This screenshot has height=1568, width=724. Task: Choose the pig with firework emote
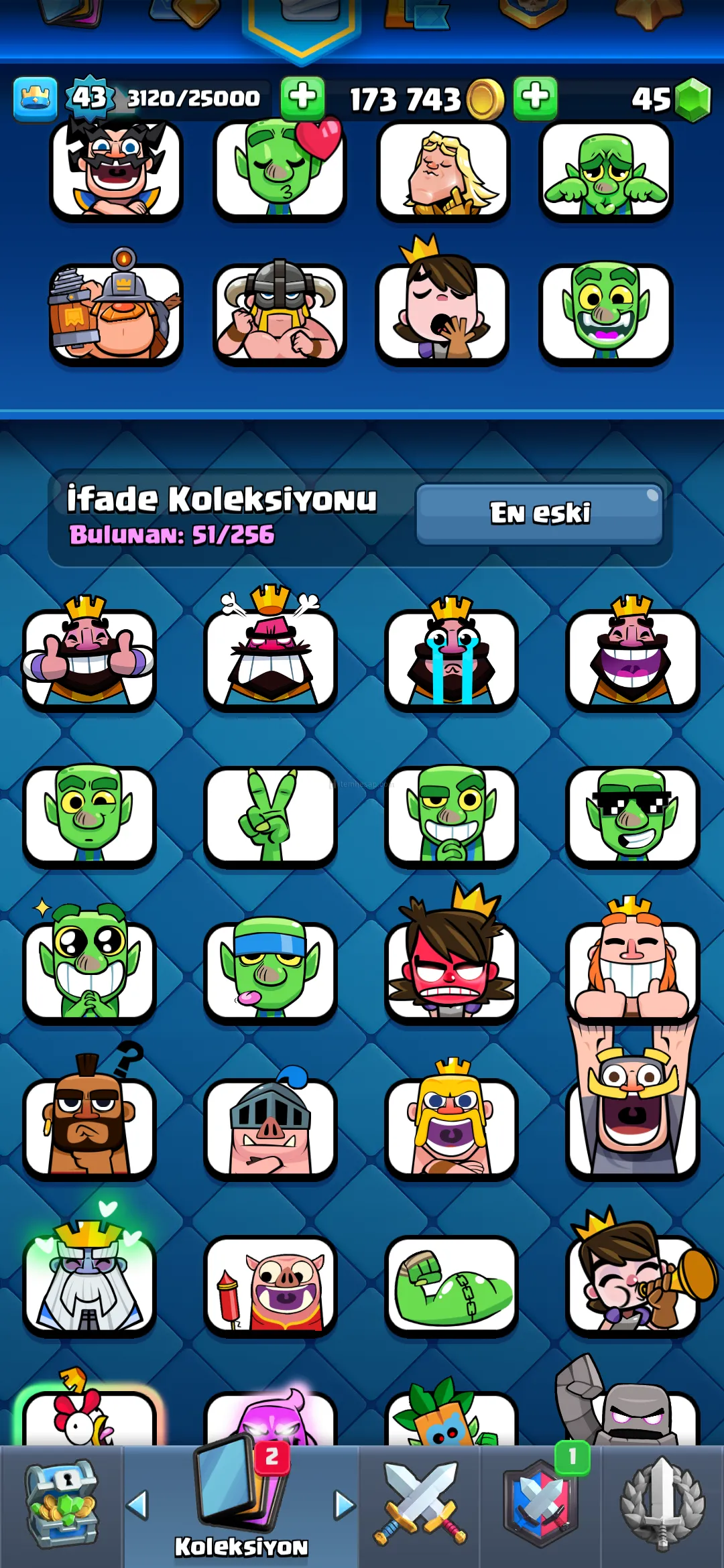pos(270,1284)
